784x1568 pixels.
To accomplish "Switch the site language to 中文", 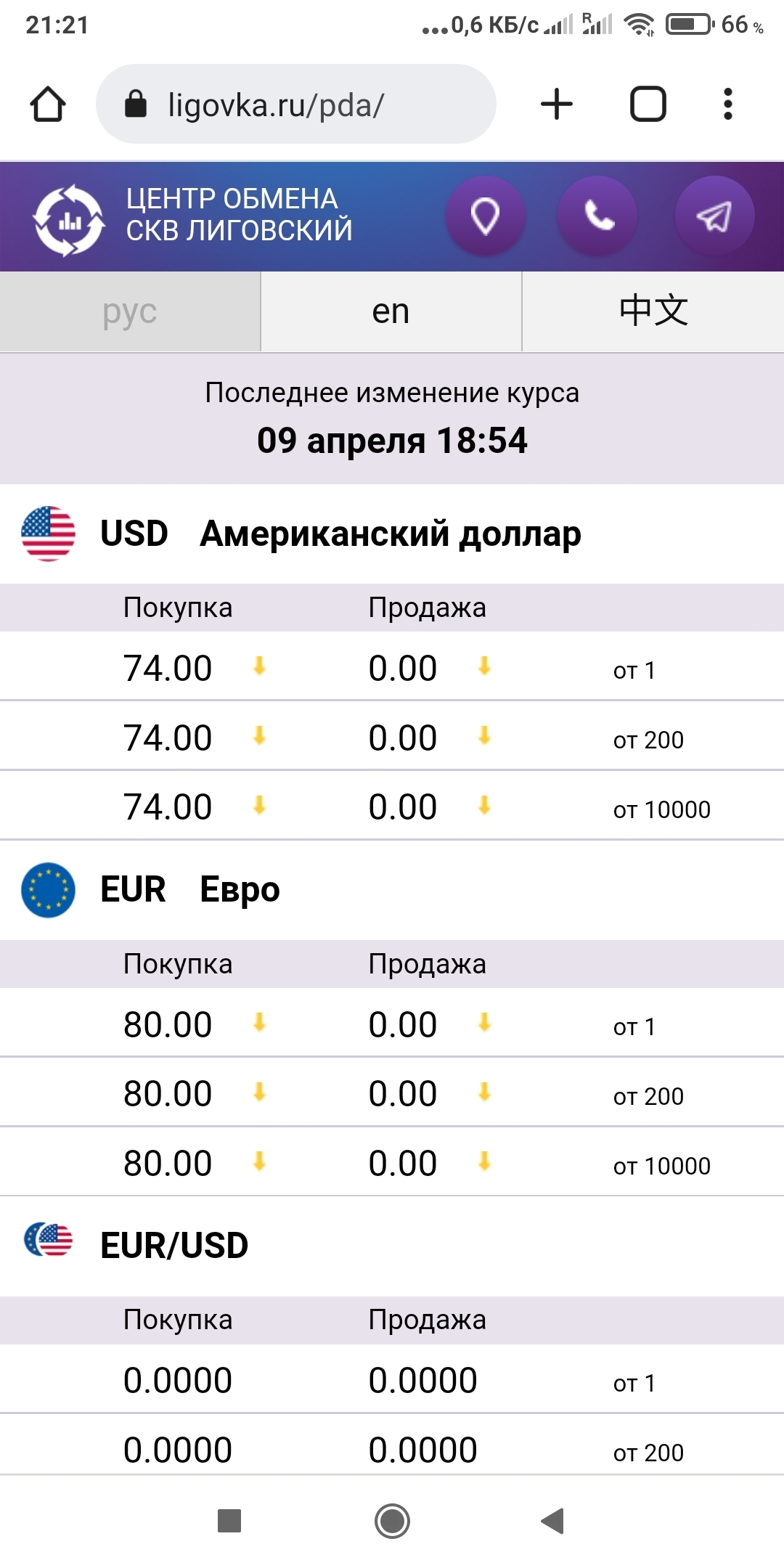I will (x=653, y=312).
